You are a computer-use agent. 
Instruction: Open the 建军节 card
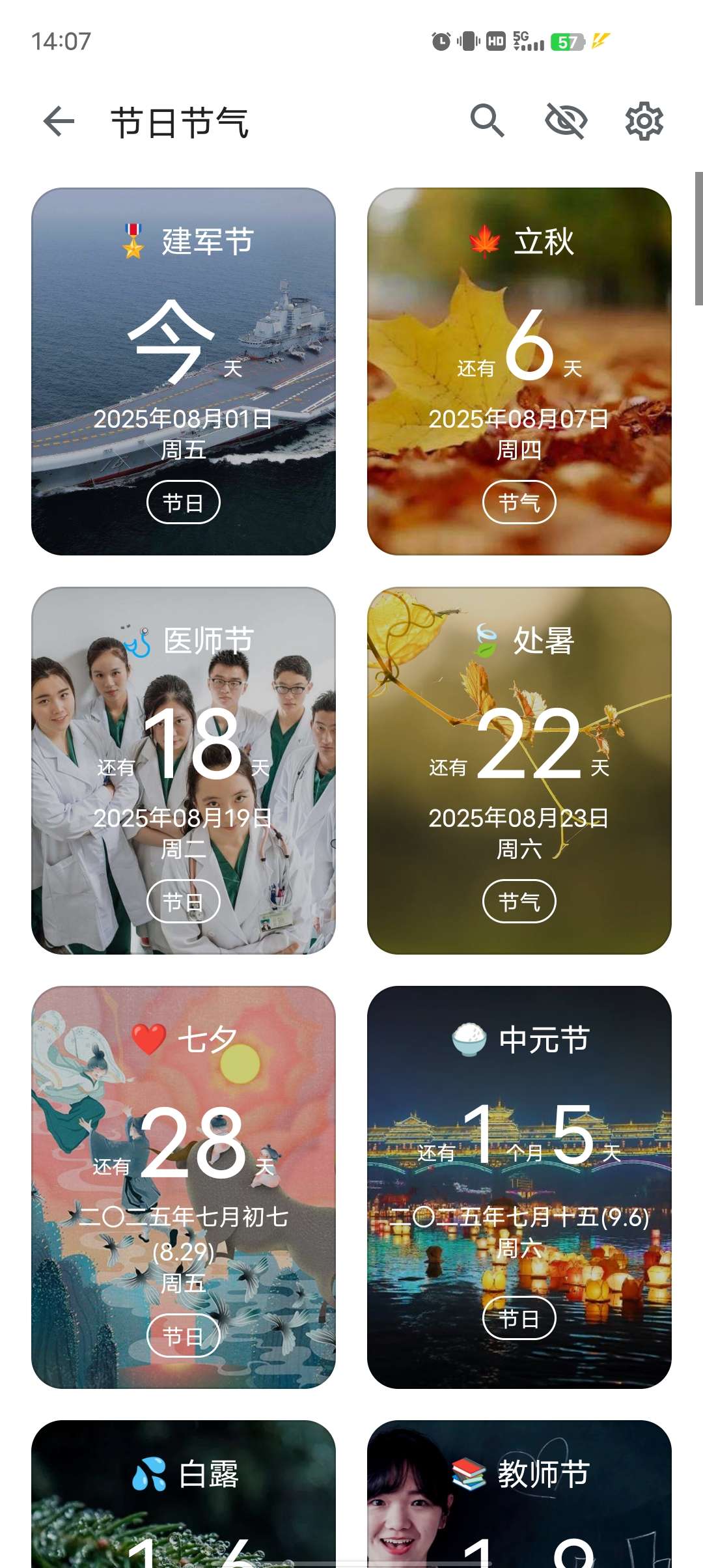point(184,371)
